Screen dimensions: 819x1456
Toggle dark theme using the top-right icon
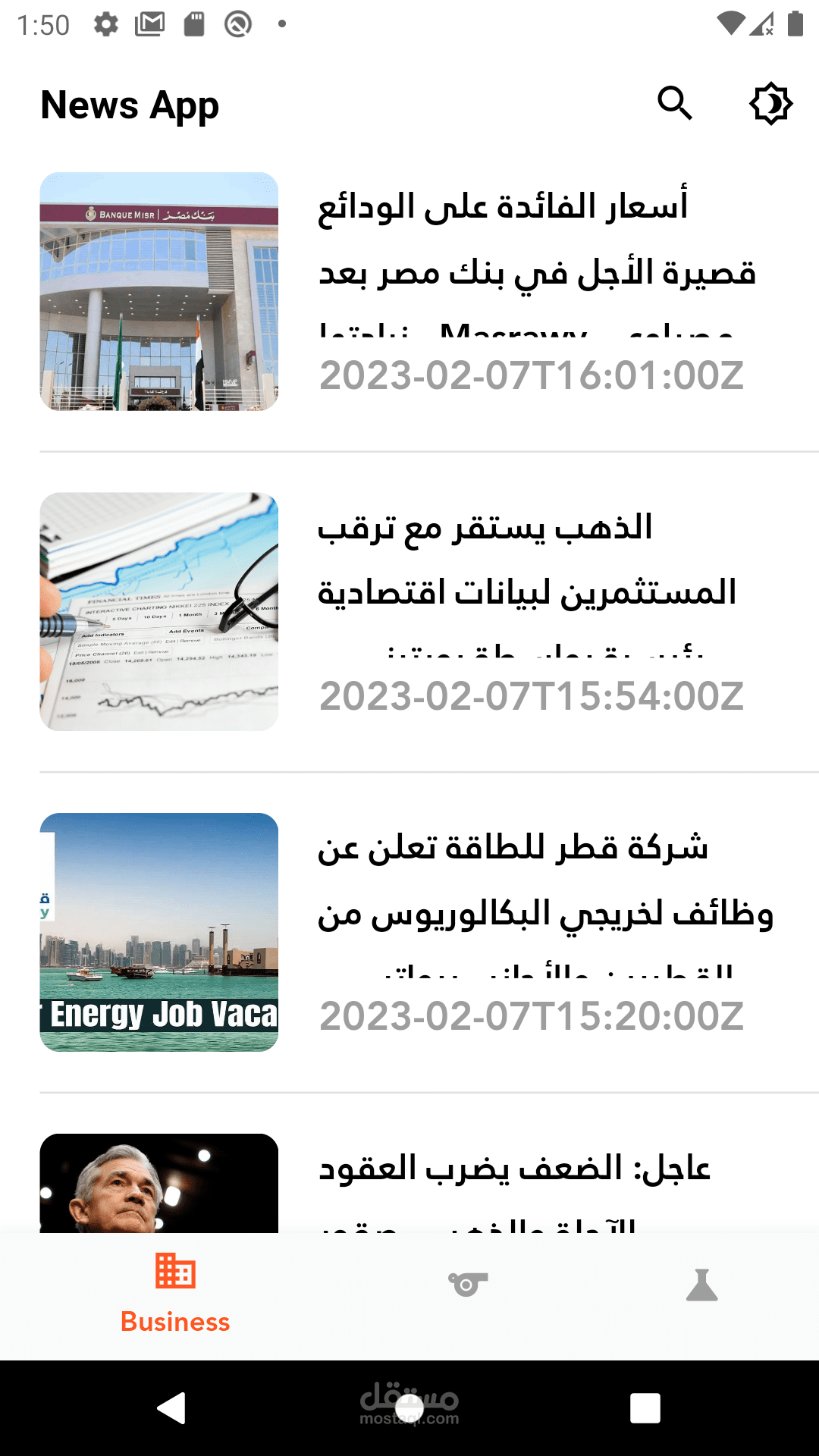(773, 104)
